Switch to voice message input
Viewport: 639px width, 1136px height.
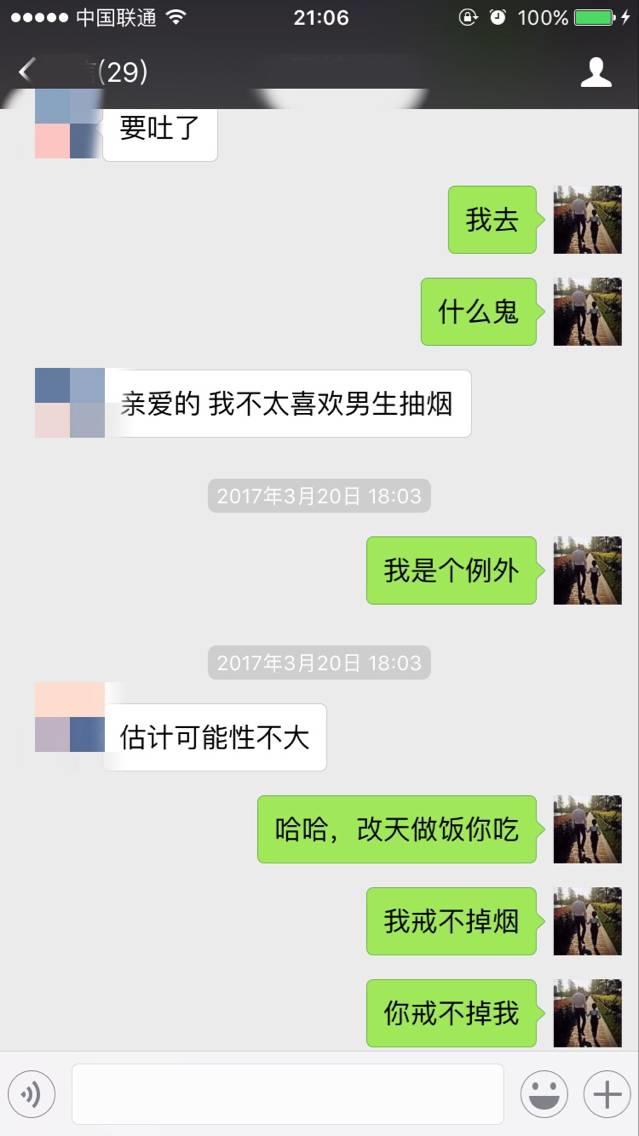32,1094
